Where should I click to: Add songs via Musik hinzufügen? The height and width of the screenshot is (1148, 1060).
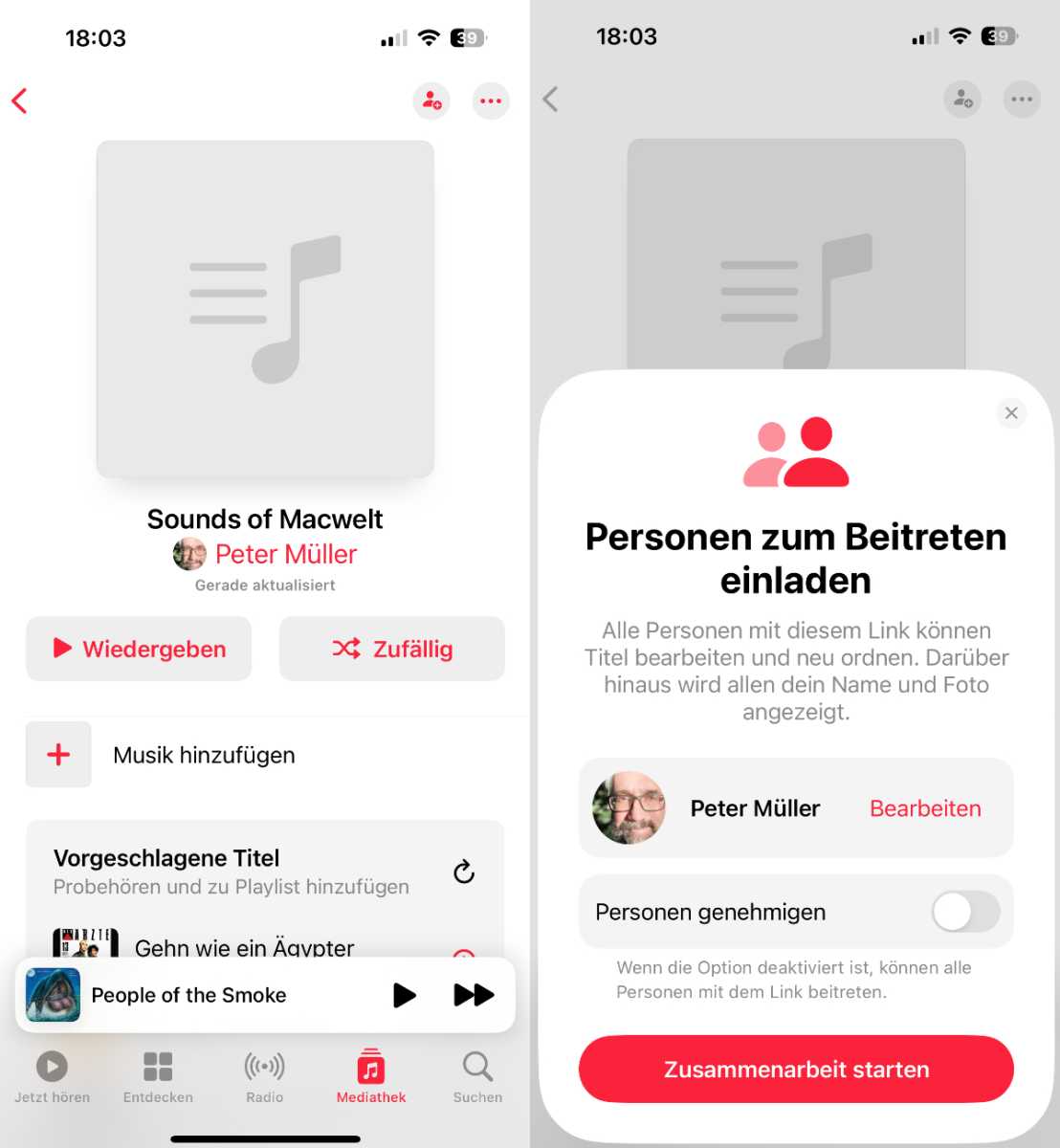click(203, 755)
